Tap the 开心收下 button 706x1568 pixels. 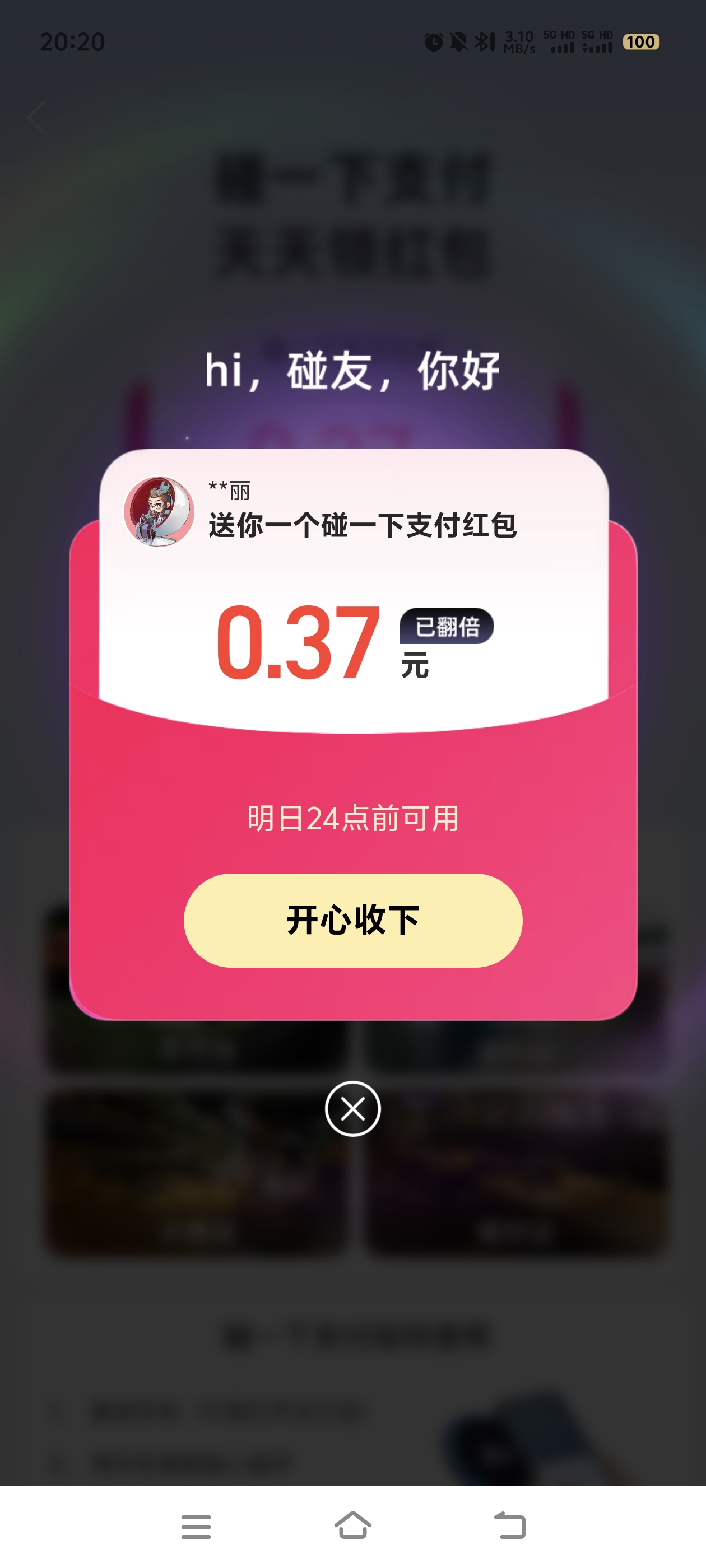(352, 920)
